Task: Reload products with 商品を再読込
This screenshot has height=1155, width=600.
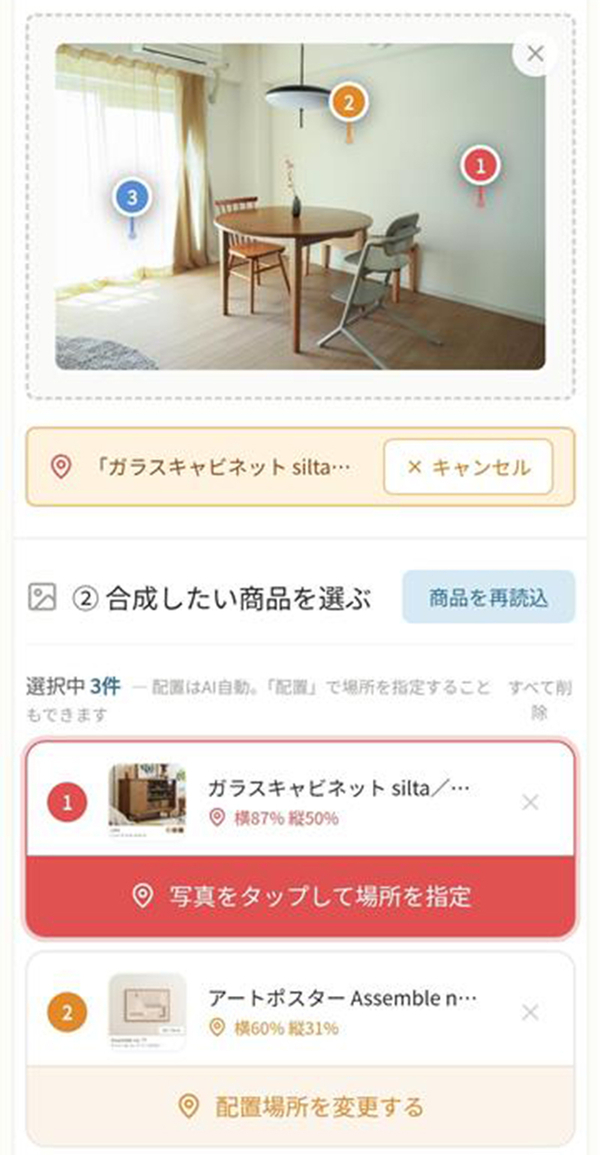Action: (x=488, y=598)
